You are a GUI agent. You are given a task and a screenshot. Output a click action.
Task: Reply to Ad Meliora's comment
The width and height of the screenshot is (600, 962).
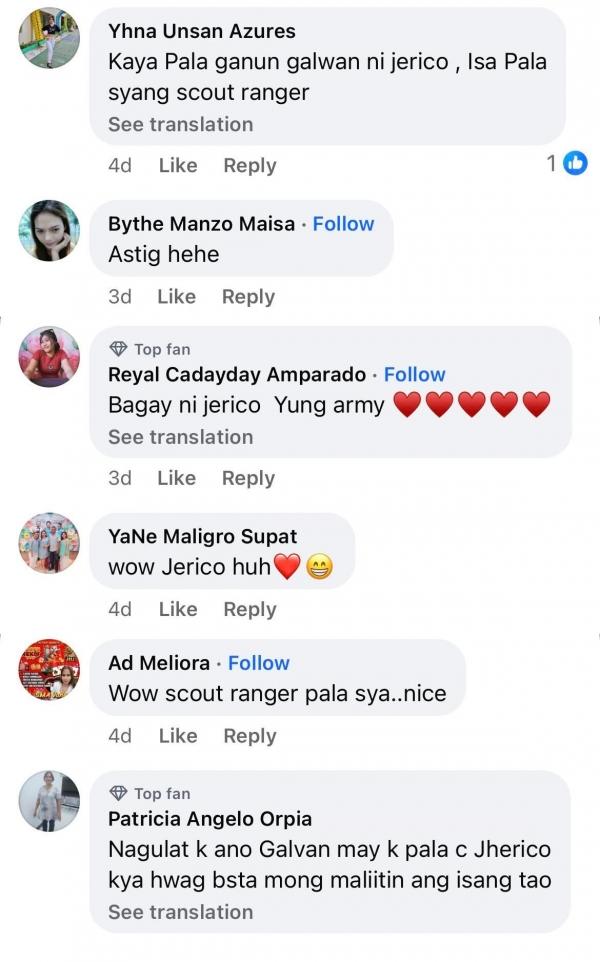tap(249, 736)
